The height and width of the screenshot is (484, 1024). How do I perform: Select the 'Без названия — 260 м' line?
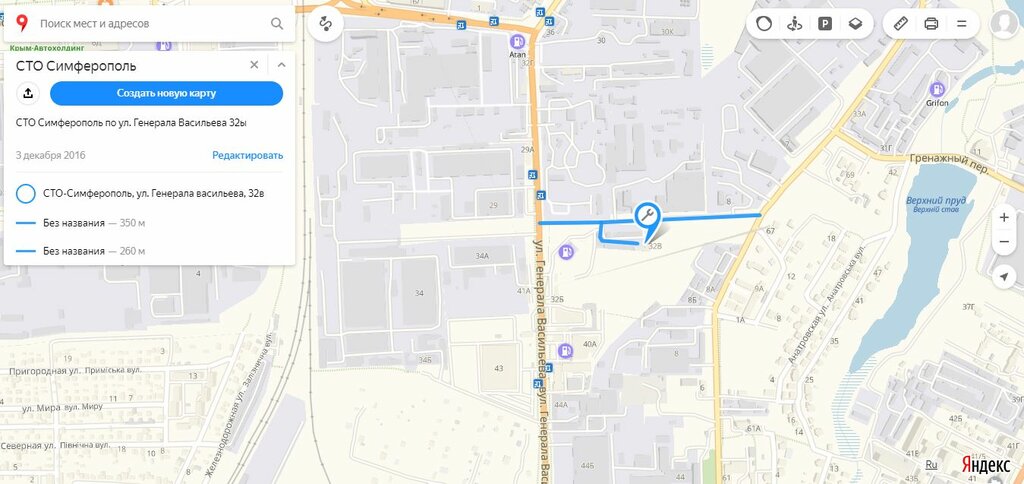point(93,251)
